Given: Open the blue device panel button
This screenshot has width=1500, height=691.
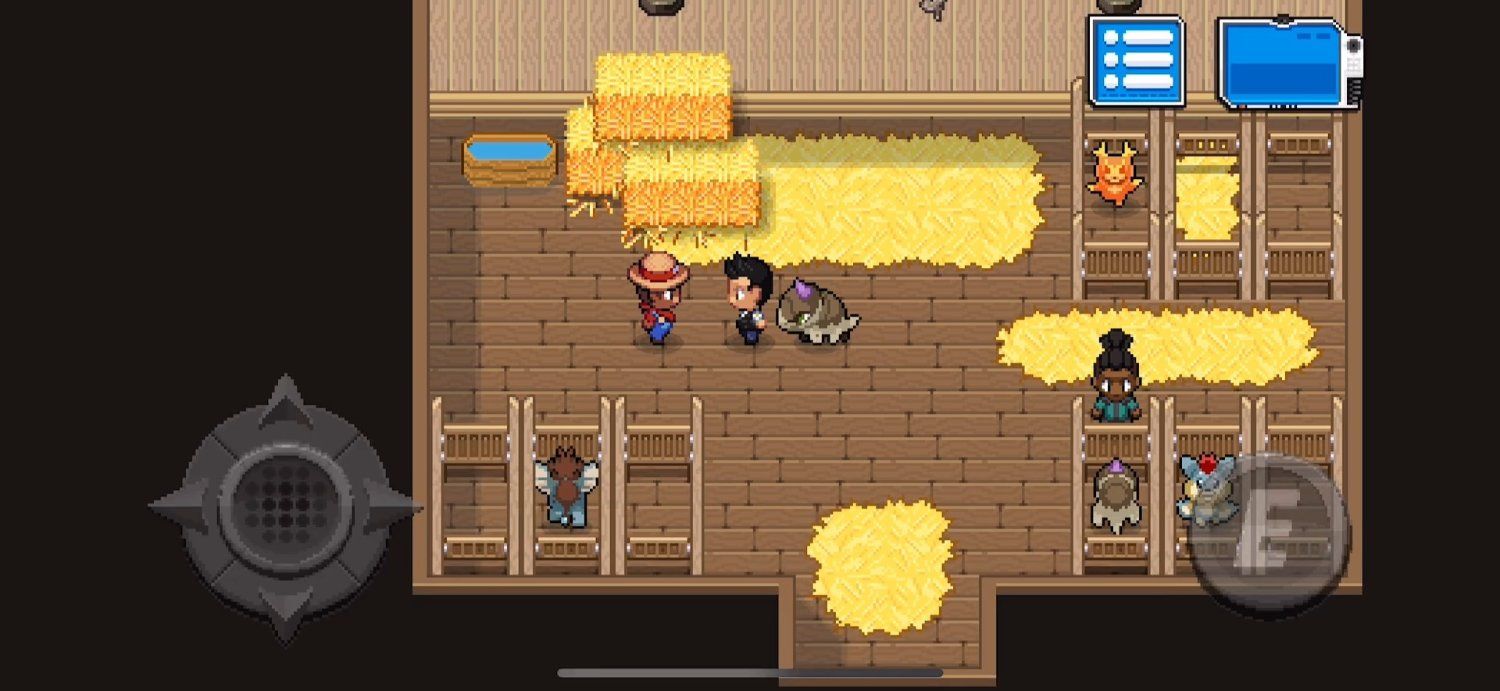Looking at the screenshot, I should [x=1286, y=62].
